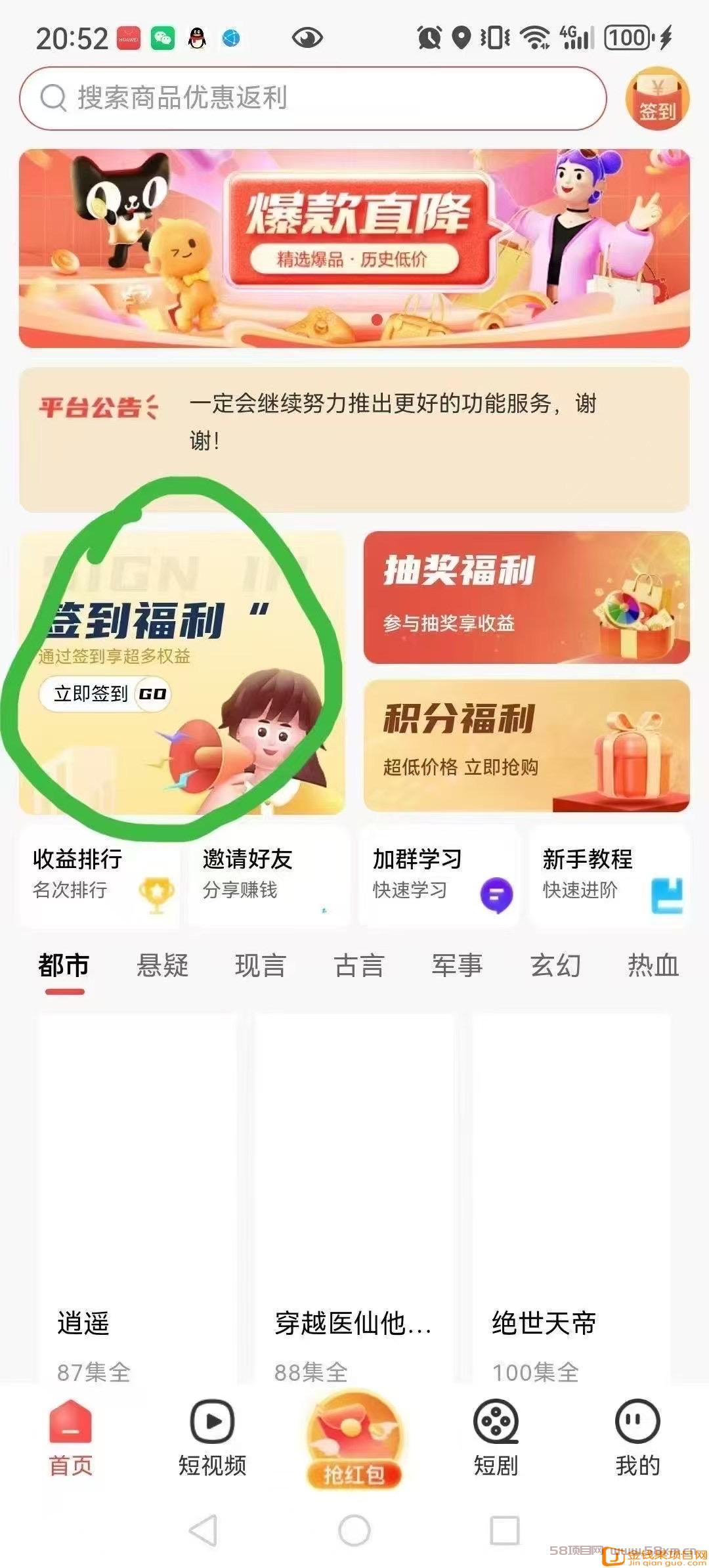Image resolution: width=709 pixels, height=1568 pixels.
Task: Open 邀请好友 to share and earn
Action: (269, 876)
